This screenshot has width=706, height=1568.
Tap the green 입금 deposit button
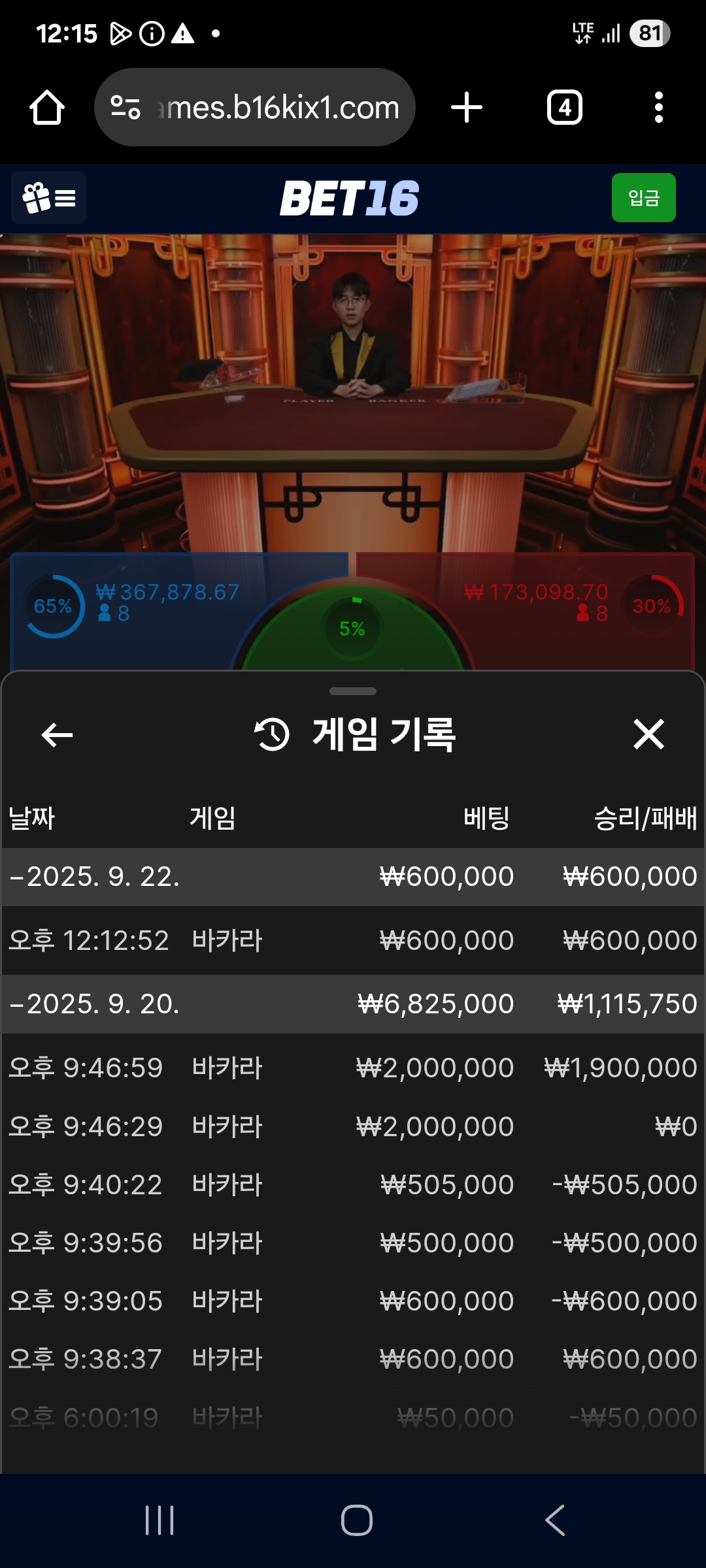pyautogui.click(x=643, y=198)
